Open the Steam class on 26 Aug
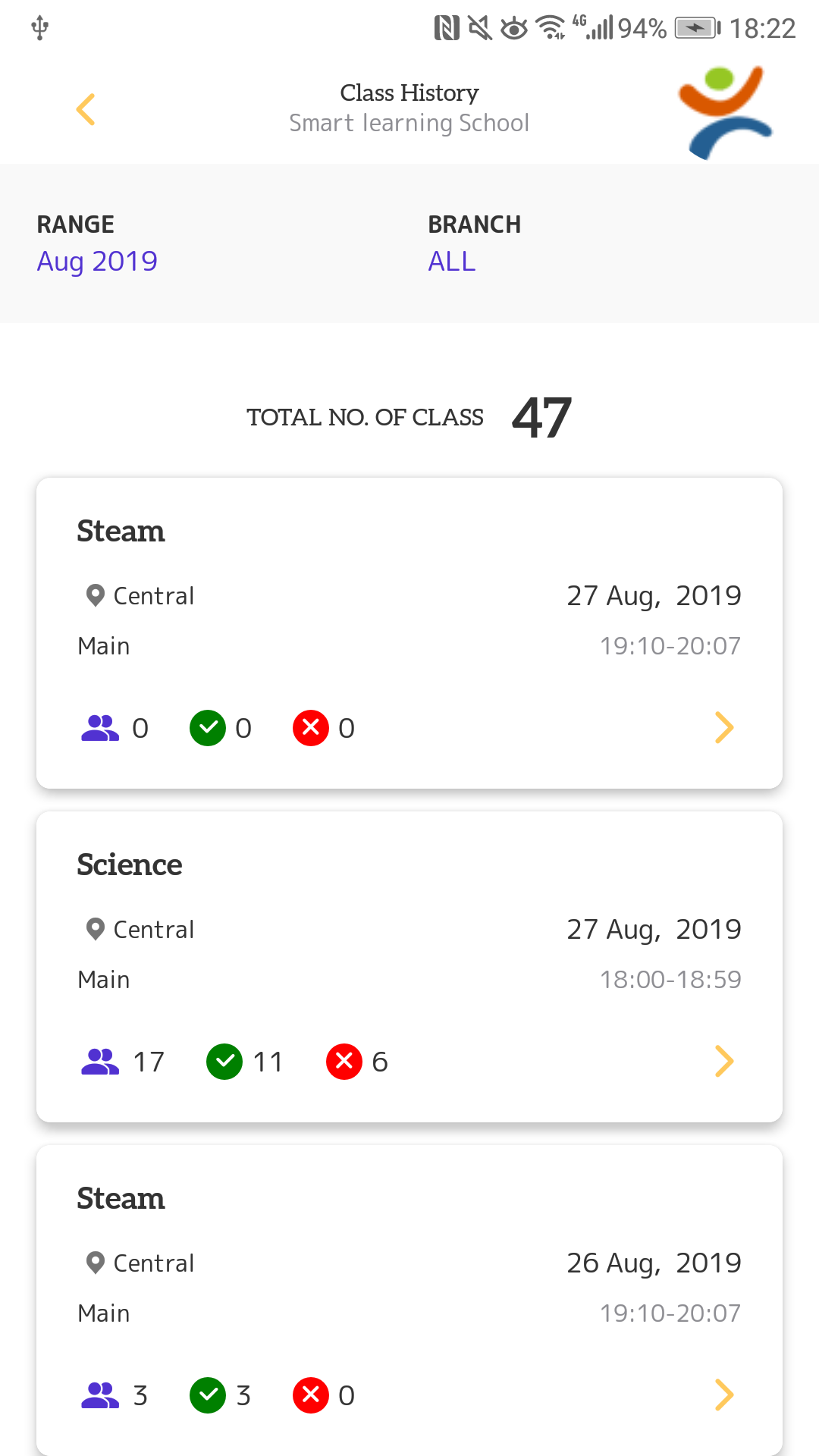 [x=409, y=1300]
